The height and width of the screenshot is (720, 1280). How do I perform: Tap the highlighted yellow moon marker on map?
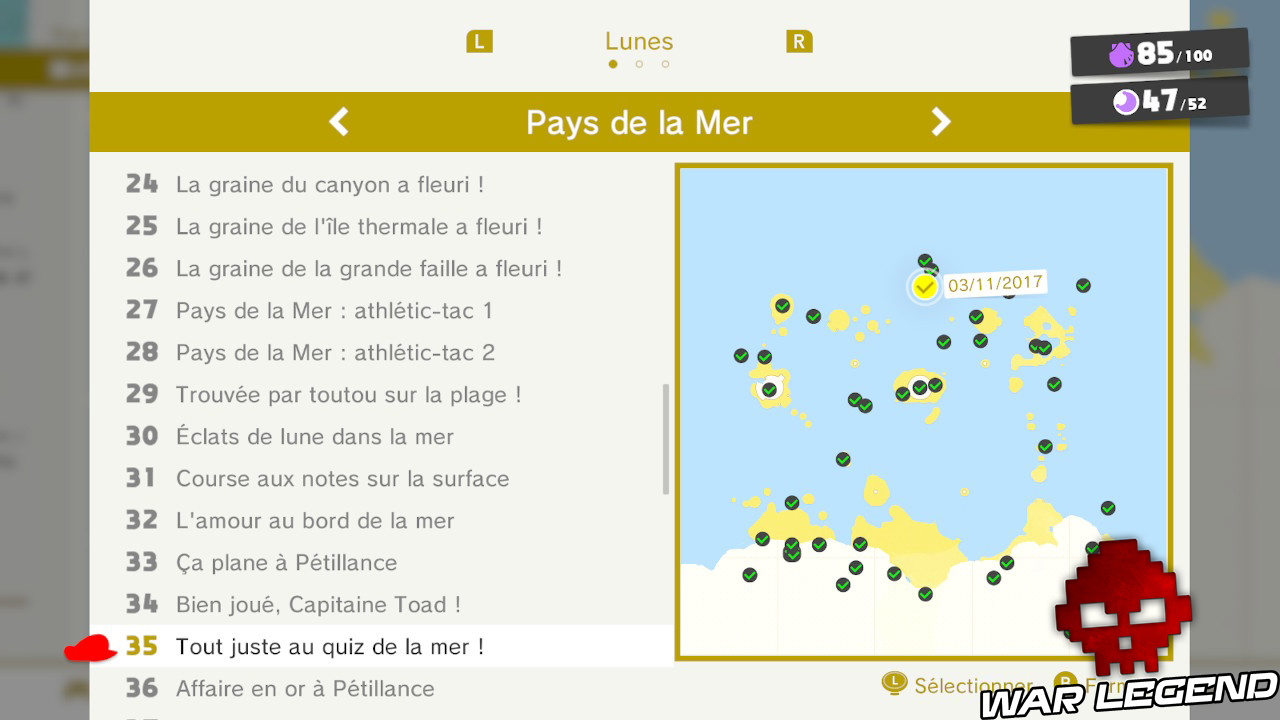pyautogui.click(x=925, y=287)
